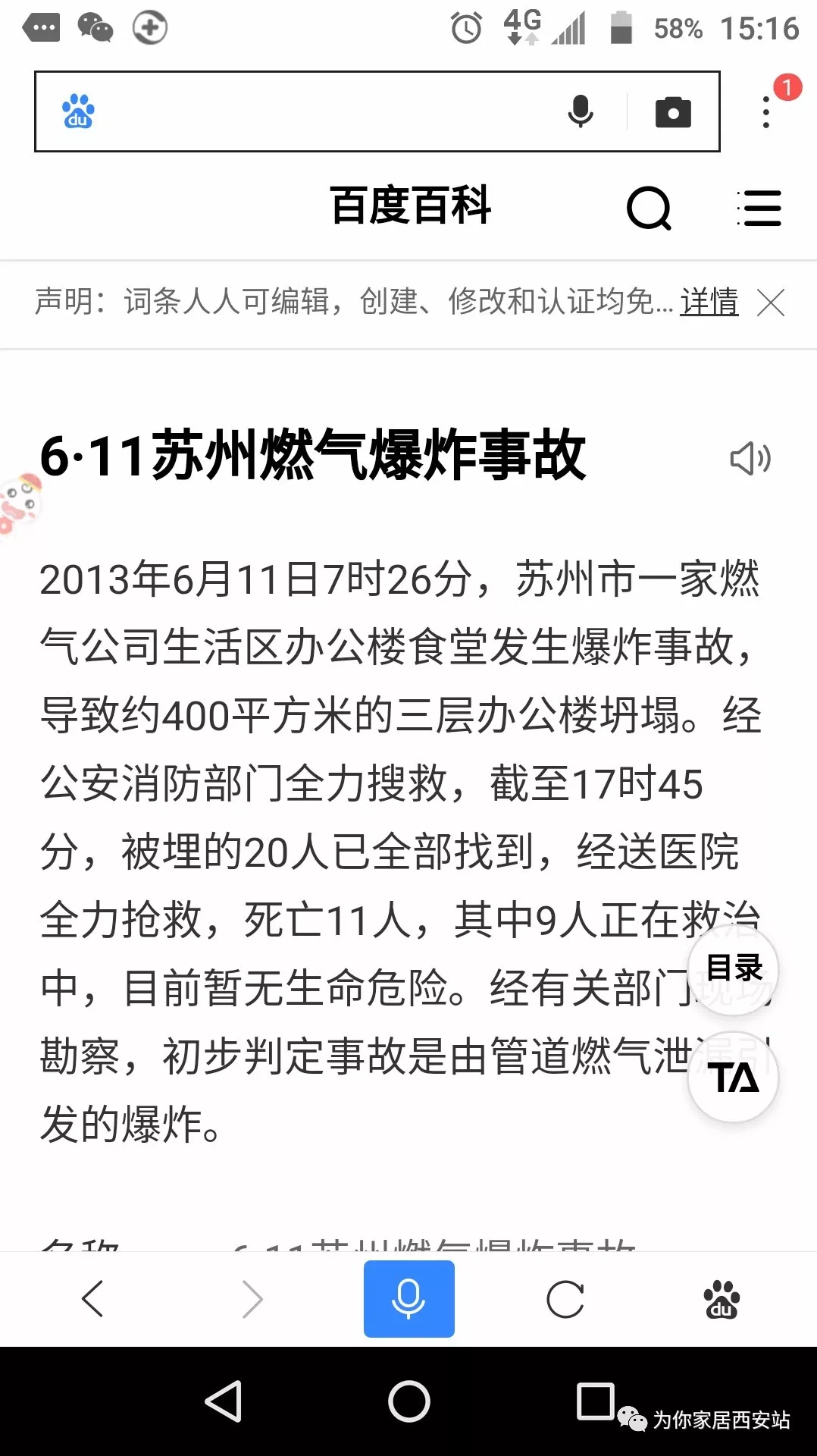Open camera image search
Viewport: 817px width, 1456px height.
(673, 112)
